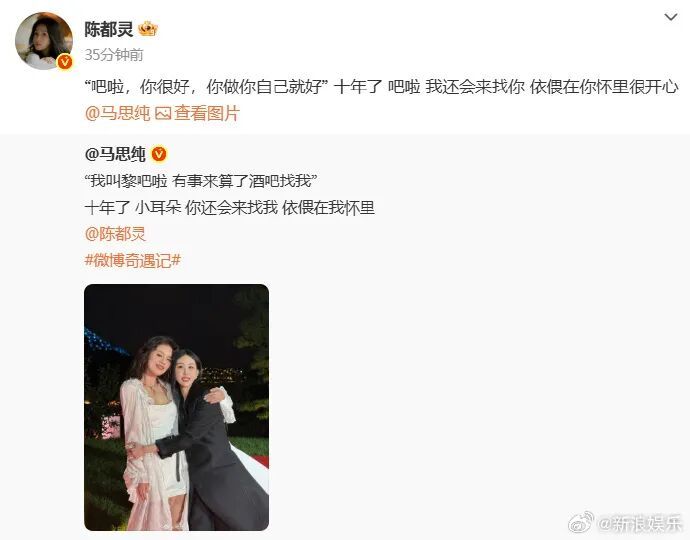Open the @马思纯 mention in 陈都灵's post
This screenshot has height=540, width=690.
[116, 113]
